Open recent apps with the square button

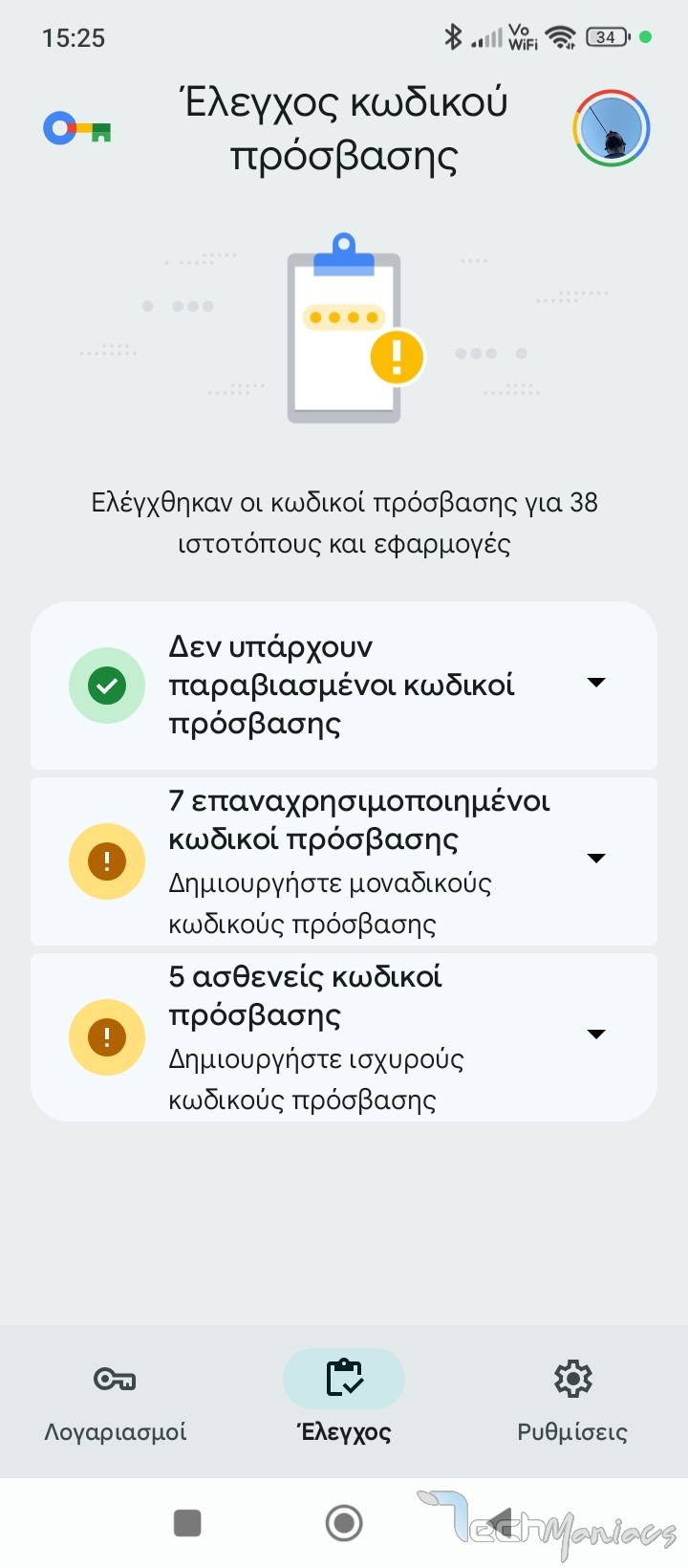(187, 1522)
